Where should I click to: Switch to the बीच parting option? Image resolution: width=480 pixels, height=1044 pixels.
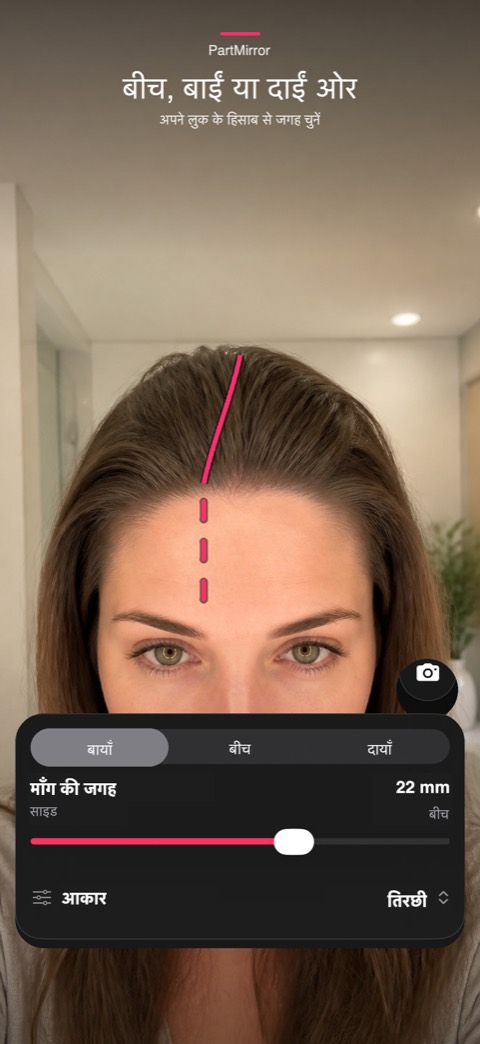coord(240,748)
